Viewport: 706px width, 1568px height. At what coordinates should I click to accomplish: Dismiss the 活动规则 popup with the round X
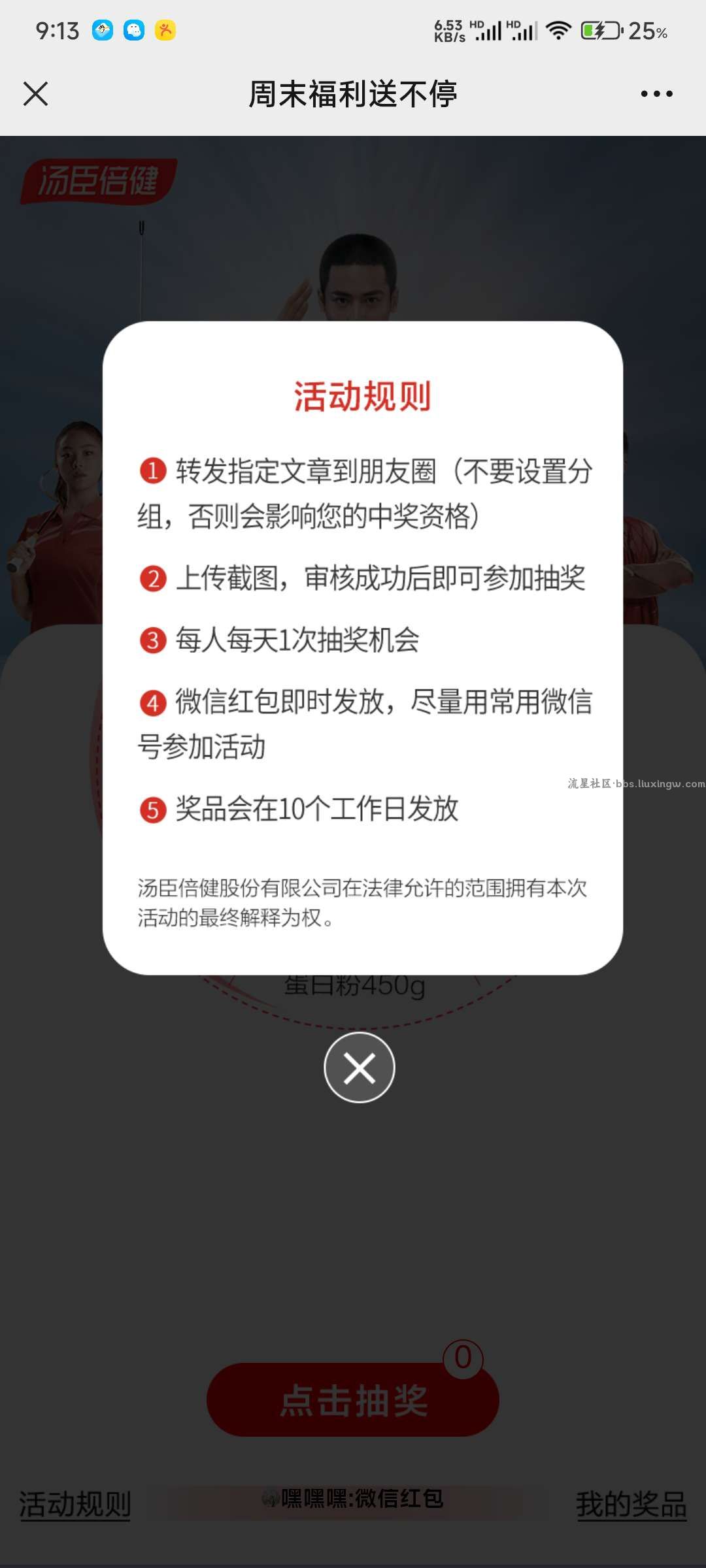click(x=360, y=1068)
